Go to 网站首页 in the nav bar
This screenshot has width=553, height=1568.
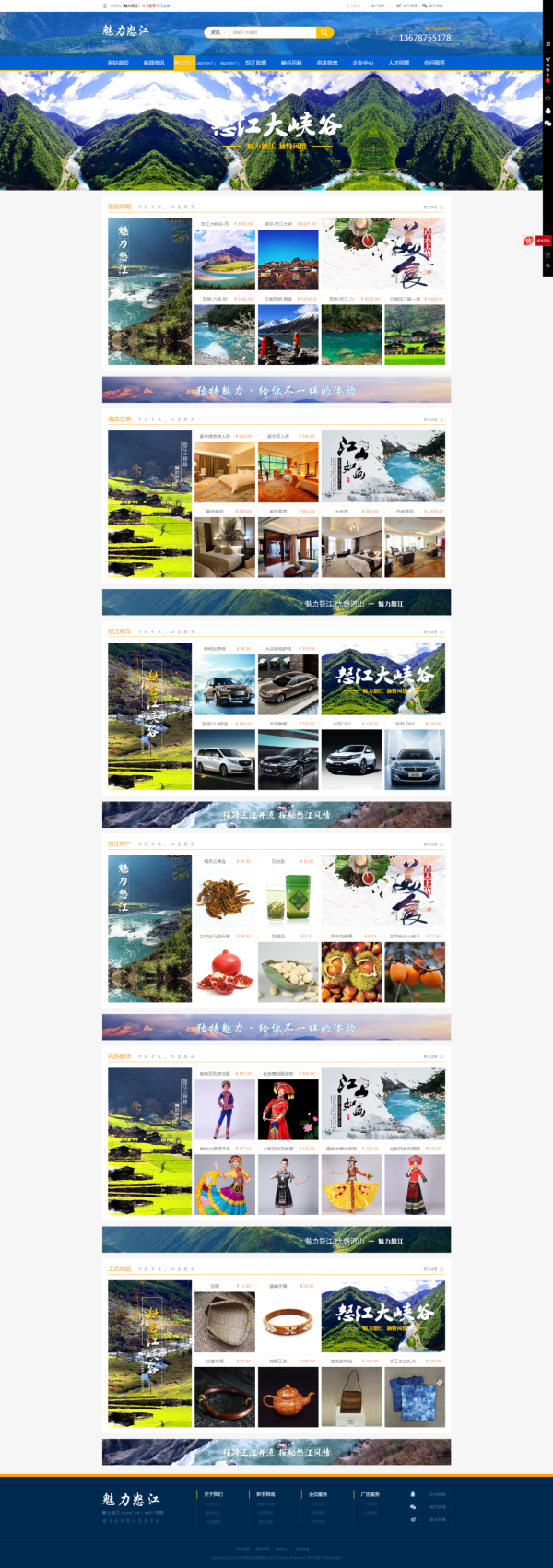(118, 63)
